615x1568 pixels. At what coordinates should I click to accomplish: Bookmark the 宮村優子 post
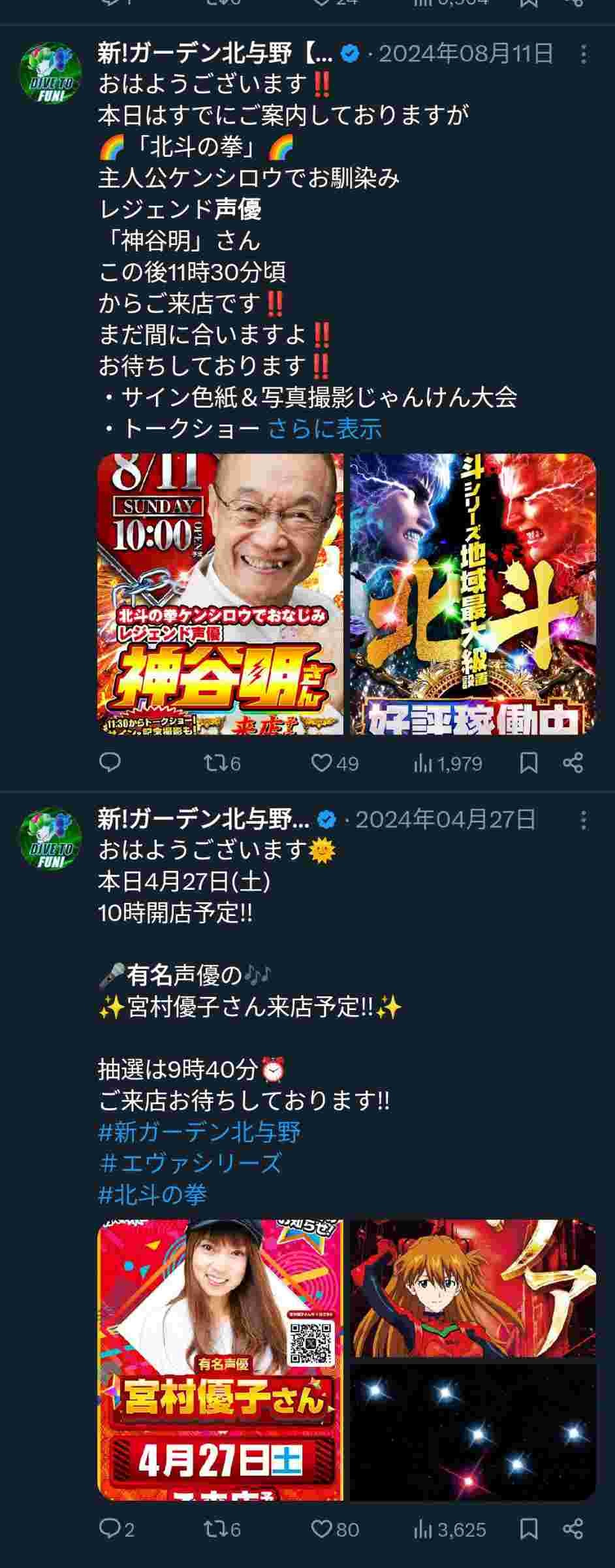529,1529
